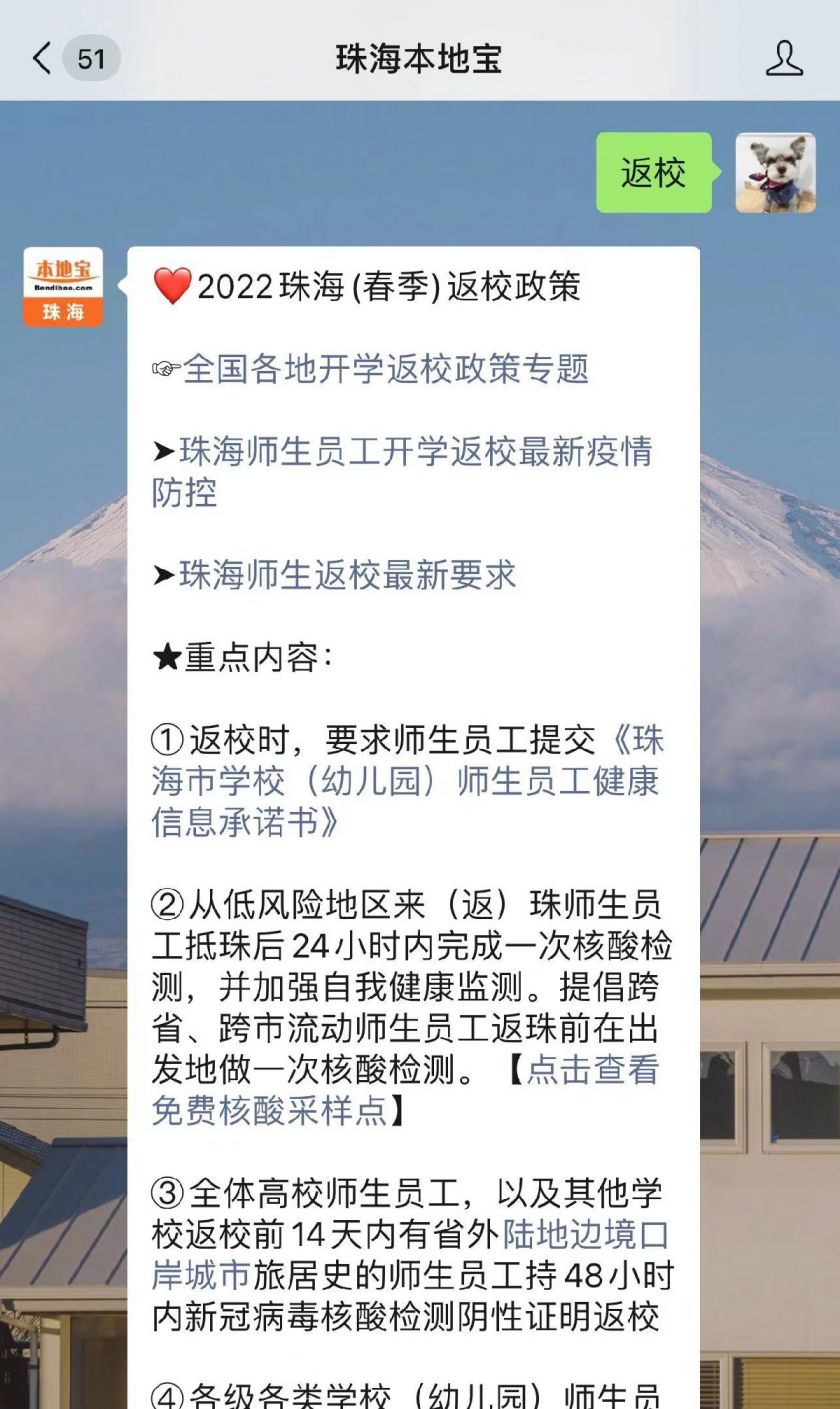
Task: Open the 珠海本地宝 account profile icon
Action: pyautogui.click(x=784, y=58)
